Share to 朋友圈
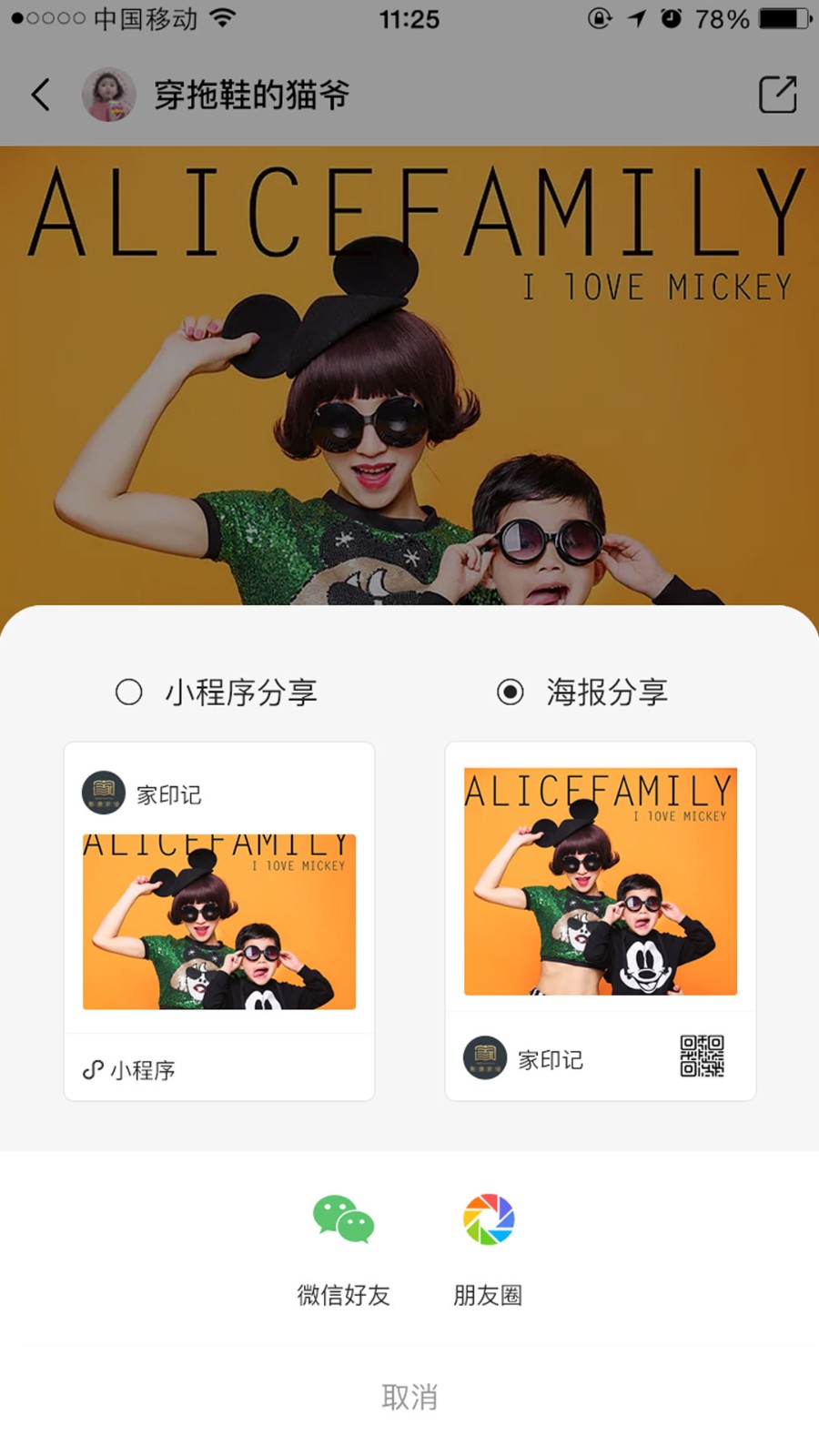 coord(489,1250)
